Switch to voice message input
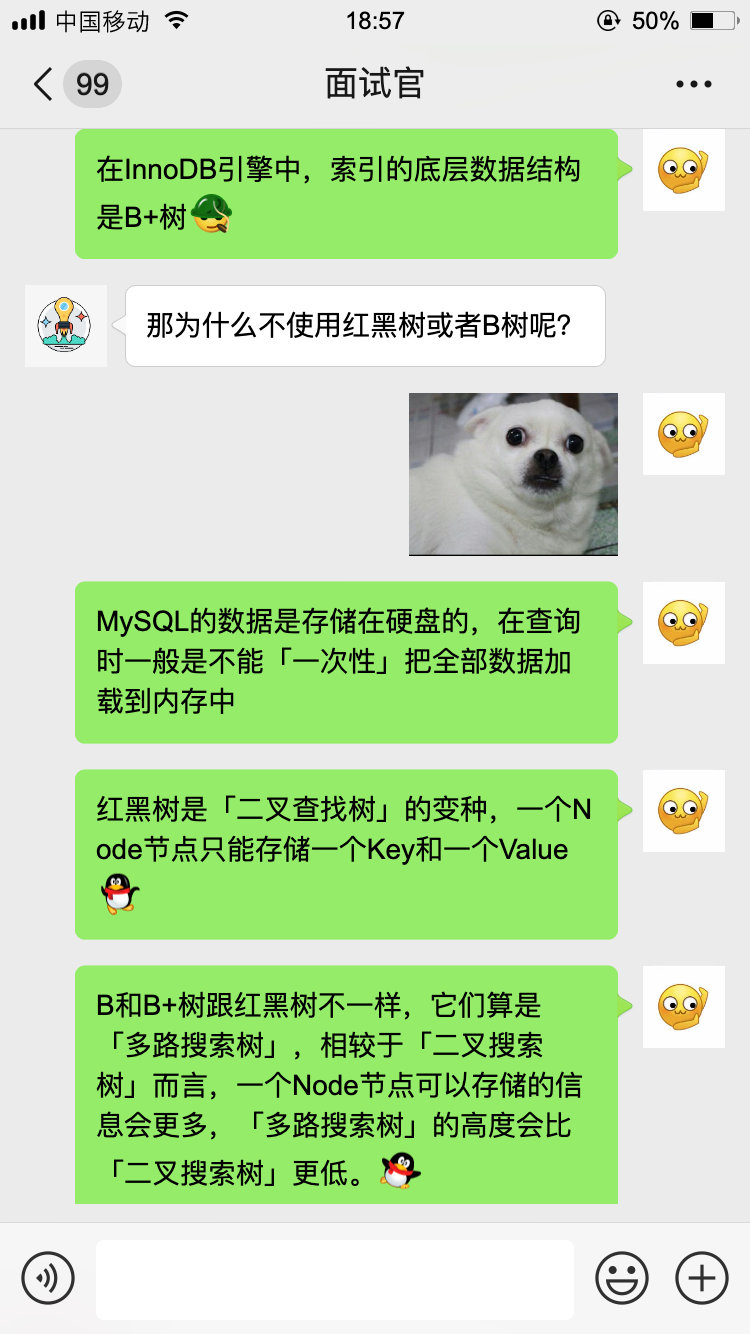The height and width of the screenshot is (1334, 750). coord(48,1278)
